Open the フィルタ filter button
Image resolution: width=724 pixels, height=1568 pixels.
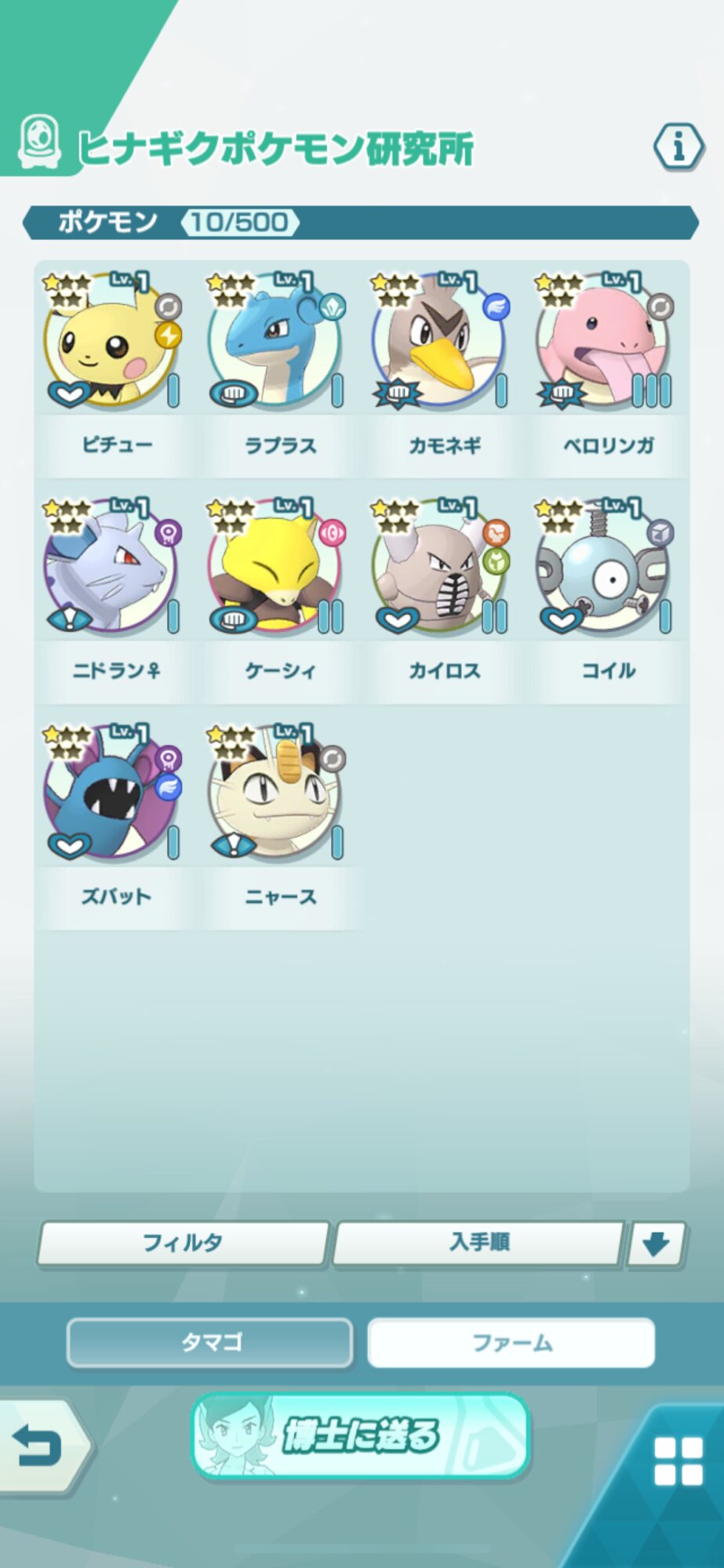point(183,1243)
